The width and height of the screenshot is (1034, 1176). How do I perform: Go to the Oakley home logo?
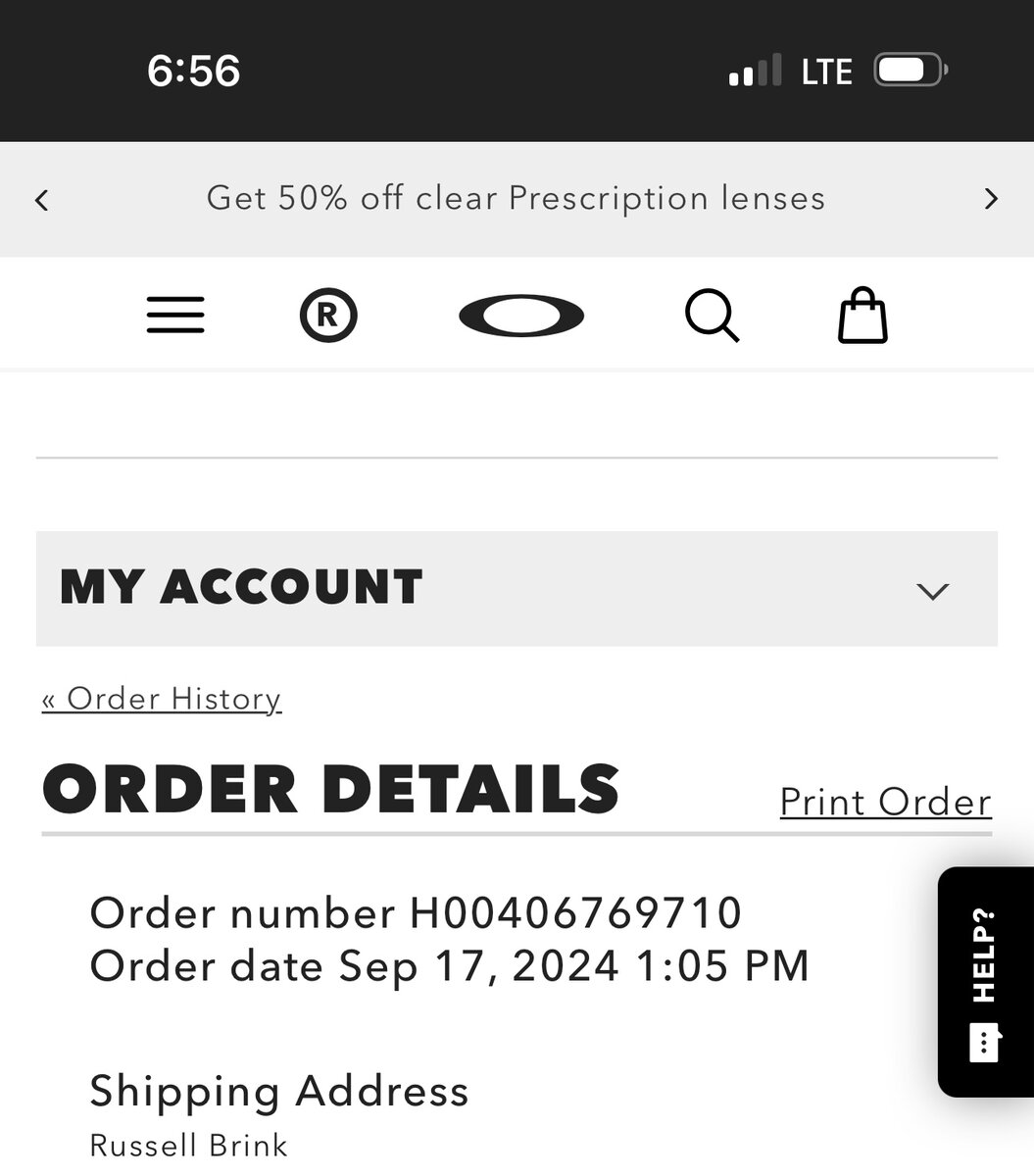521,316
